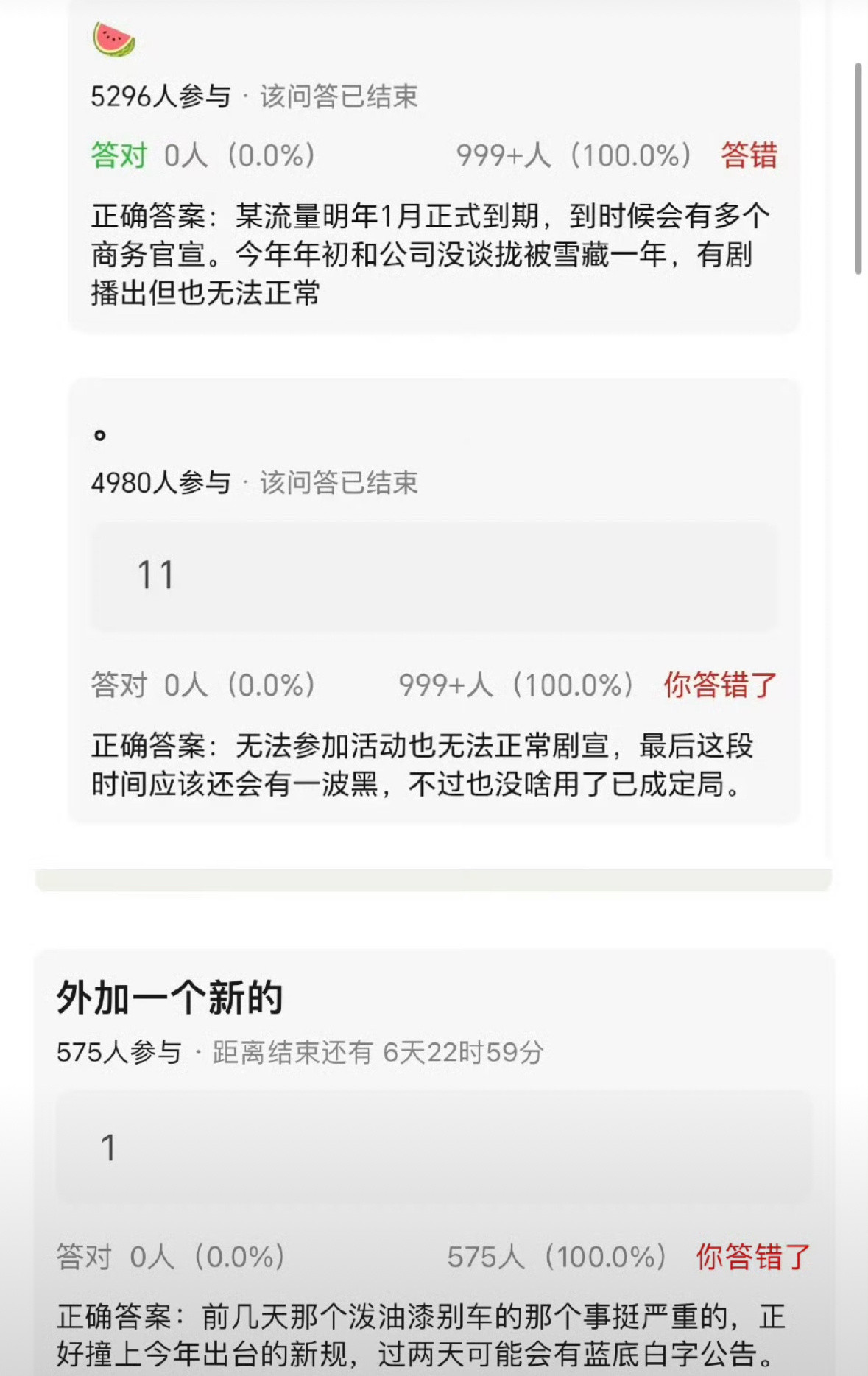Click the 该问答已结束 status on first quiz
Viewport: 868px width, 1376px height.
(x=337, y=96)
